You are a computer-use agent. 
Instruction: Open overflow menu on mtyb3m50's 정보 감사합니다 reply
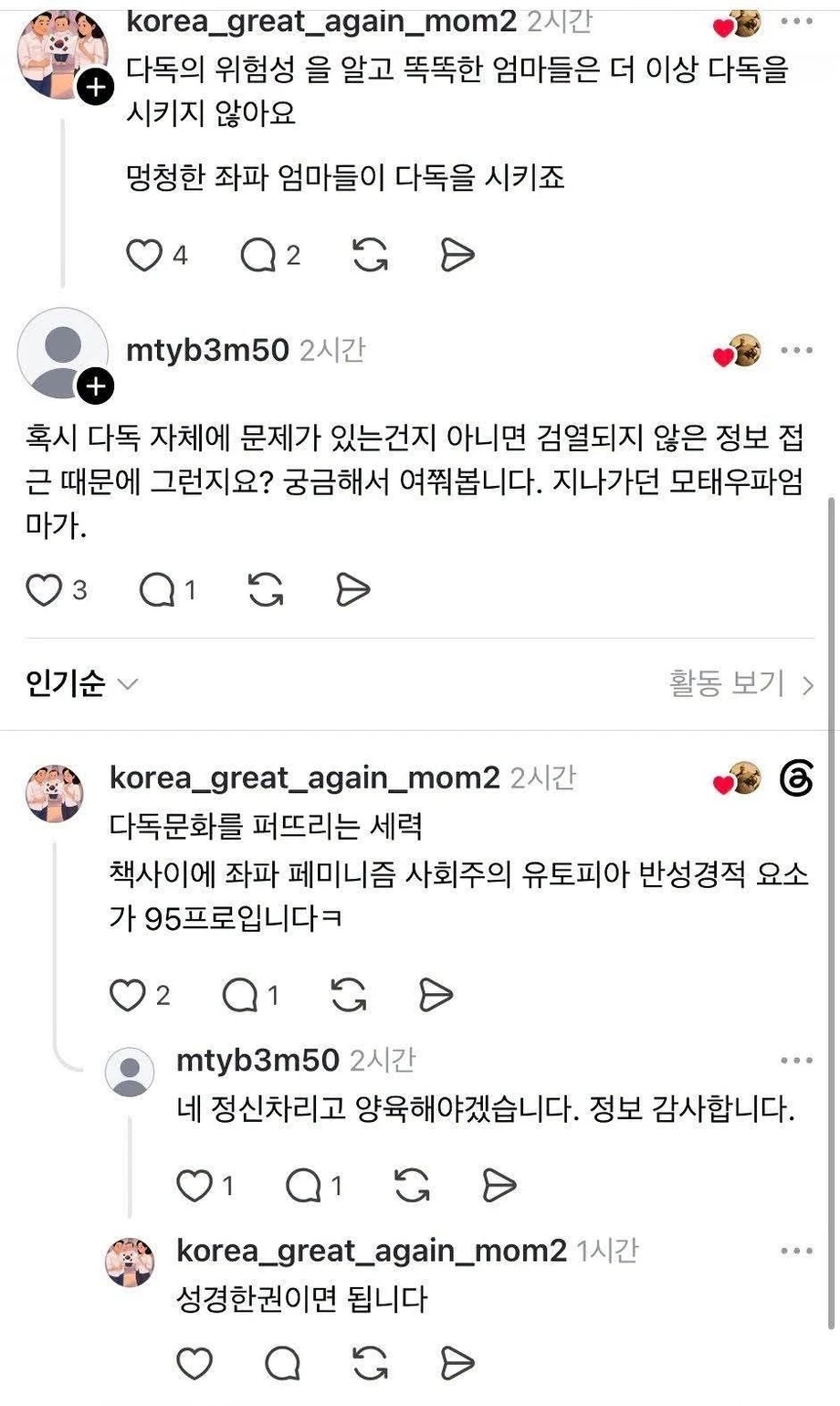pos(796,1061)
